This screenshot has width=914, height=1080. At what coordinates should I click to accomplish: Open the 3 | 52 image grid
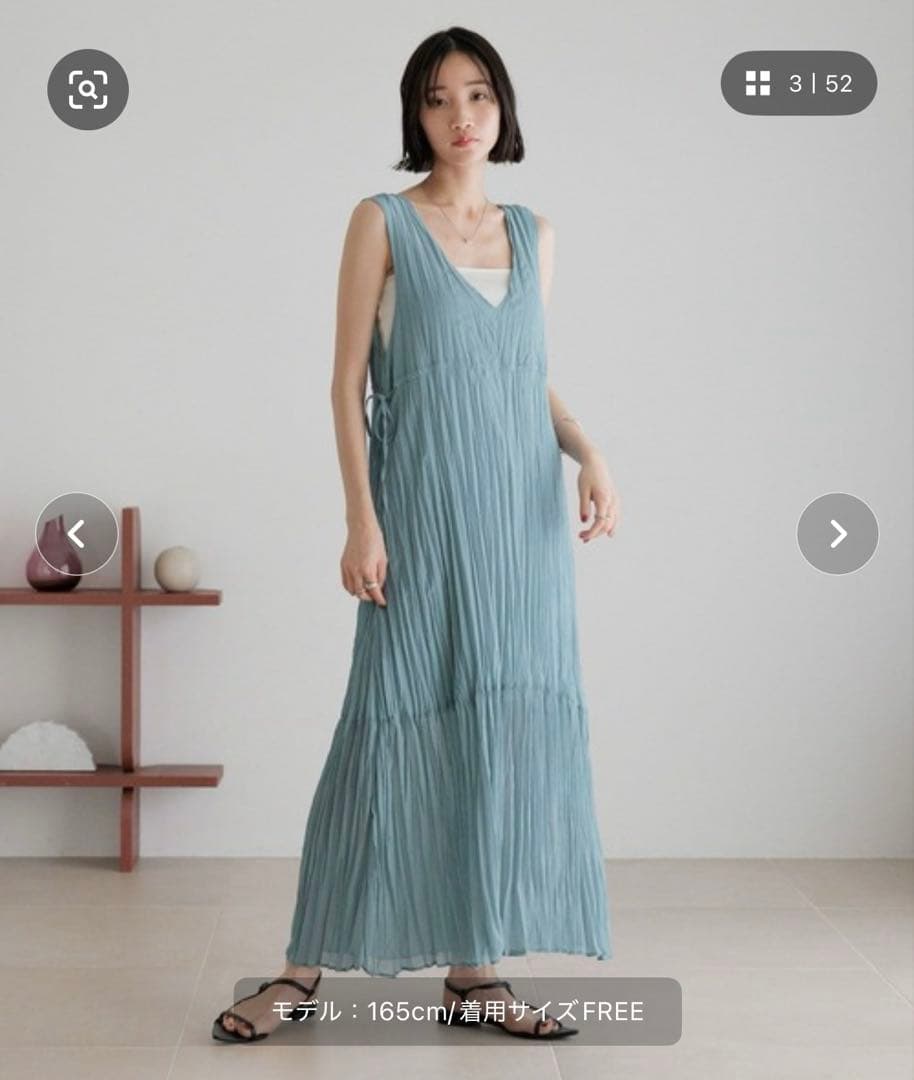[798, 83]
